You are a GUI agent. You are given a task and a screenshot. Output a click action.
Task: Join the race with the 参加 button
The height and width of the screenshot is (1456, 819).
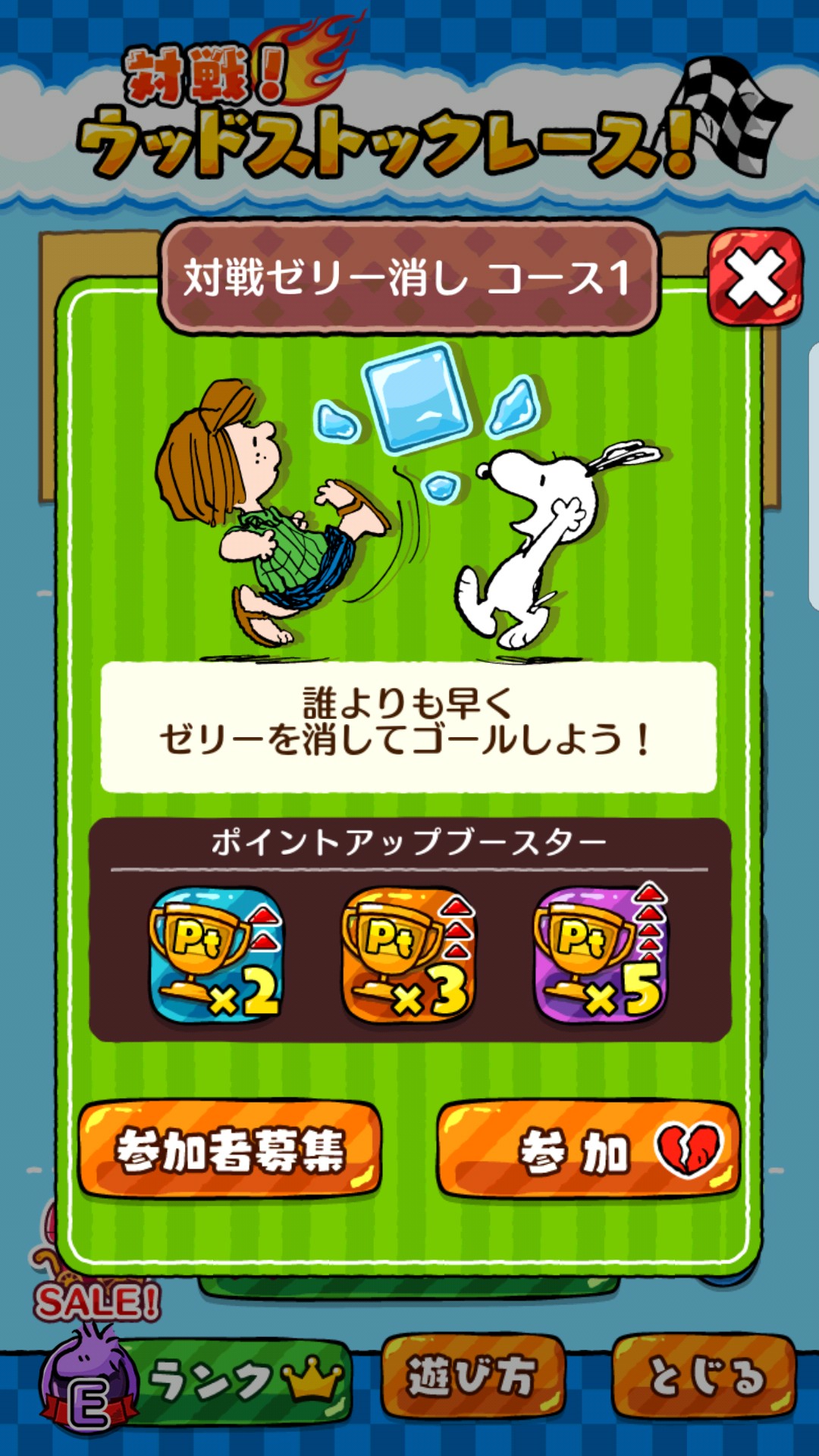[x=588, y=1150]
